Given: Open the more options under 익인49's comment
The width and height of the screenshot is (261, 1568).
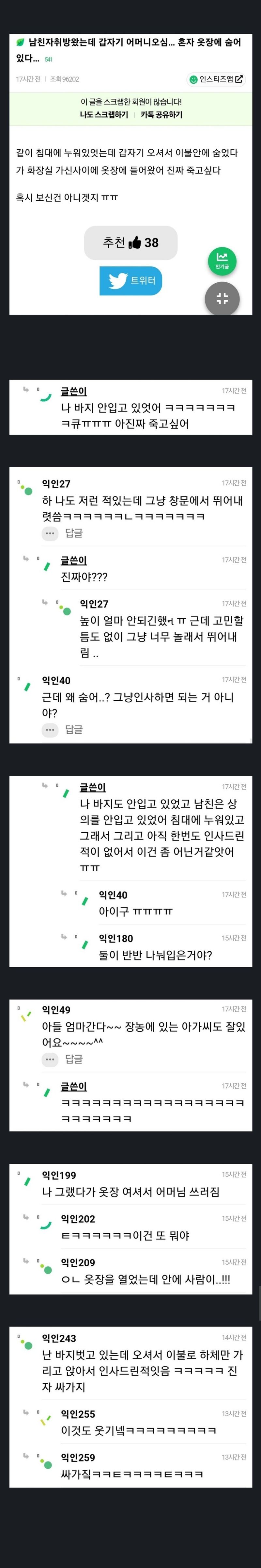Looking at the screenshot, I should pos(50,1059).
